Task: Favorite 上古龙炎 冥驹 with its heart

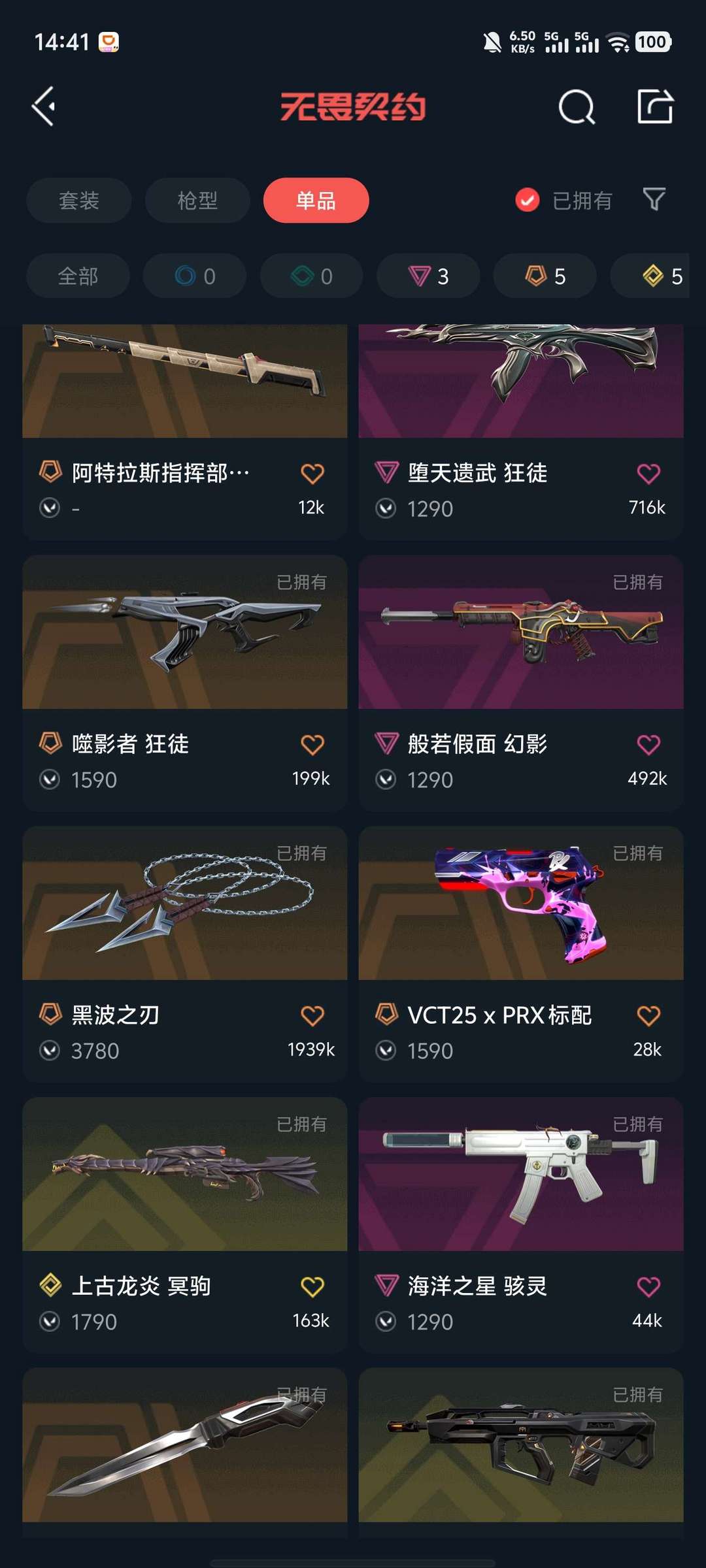Action: click(x=312, y=1286)
